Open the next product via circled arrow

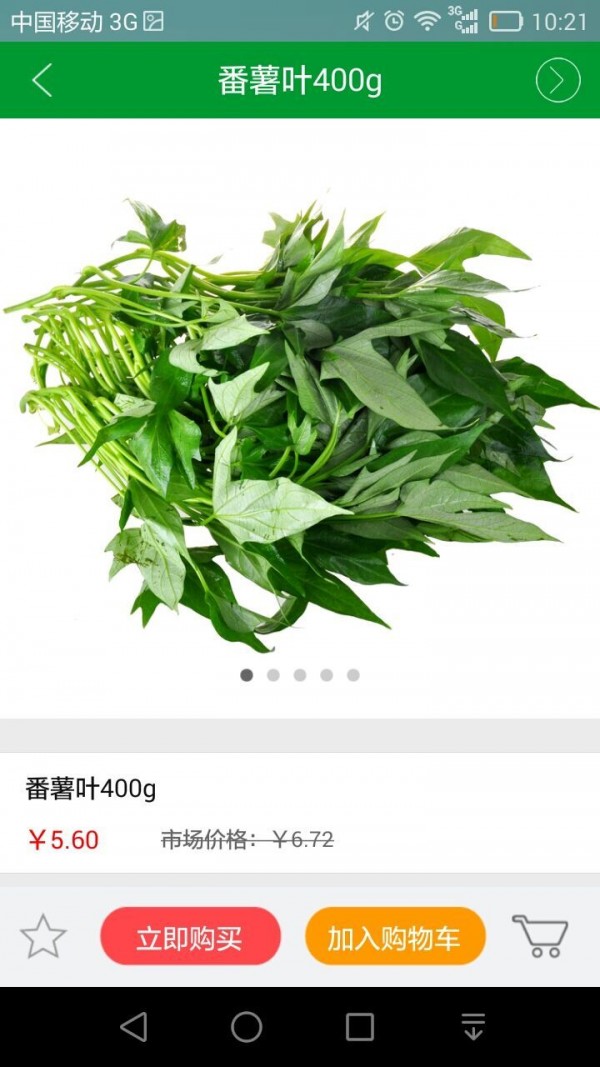[557, 80]
